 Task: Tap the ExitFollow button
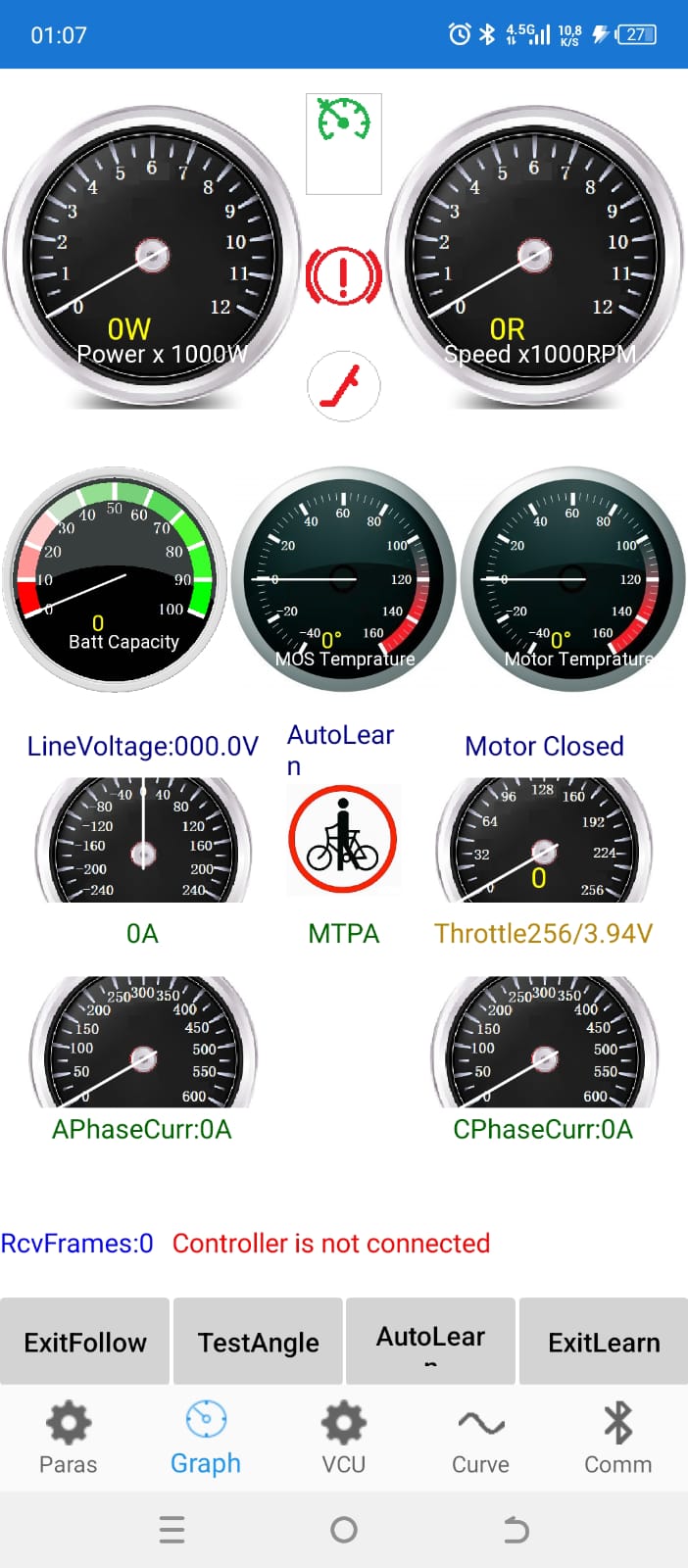(x=85, y=1341)
